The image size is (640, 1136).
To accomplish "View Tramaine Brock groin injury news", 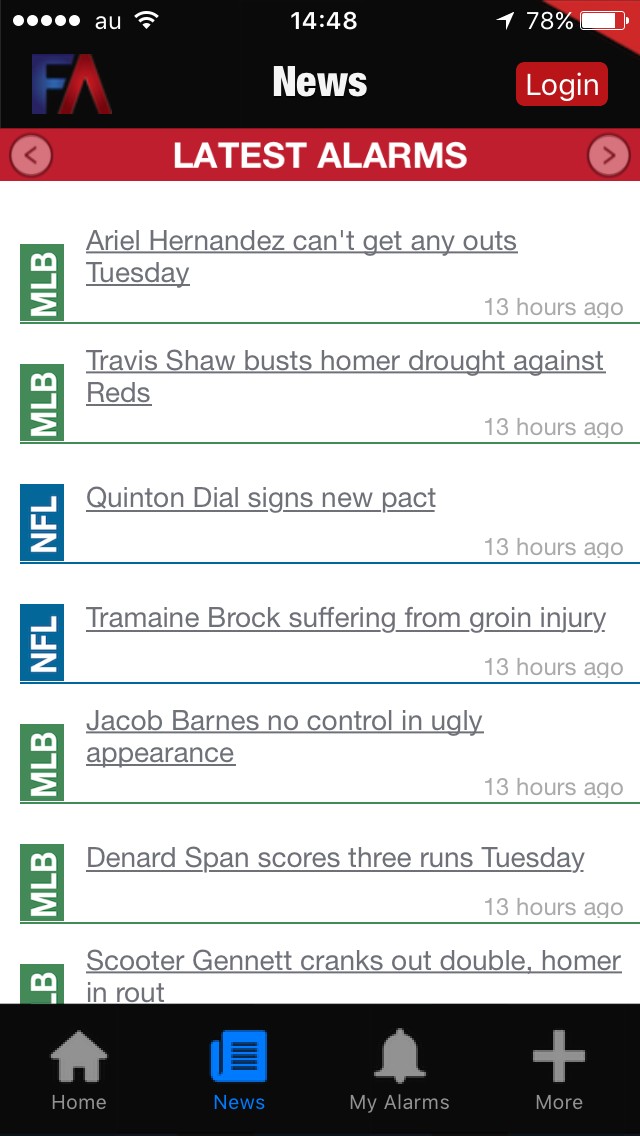I will click(346, 618).
